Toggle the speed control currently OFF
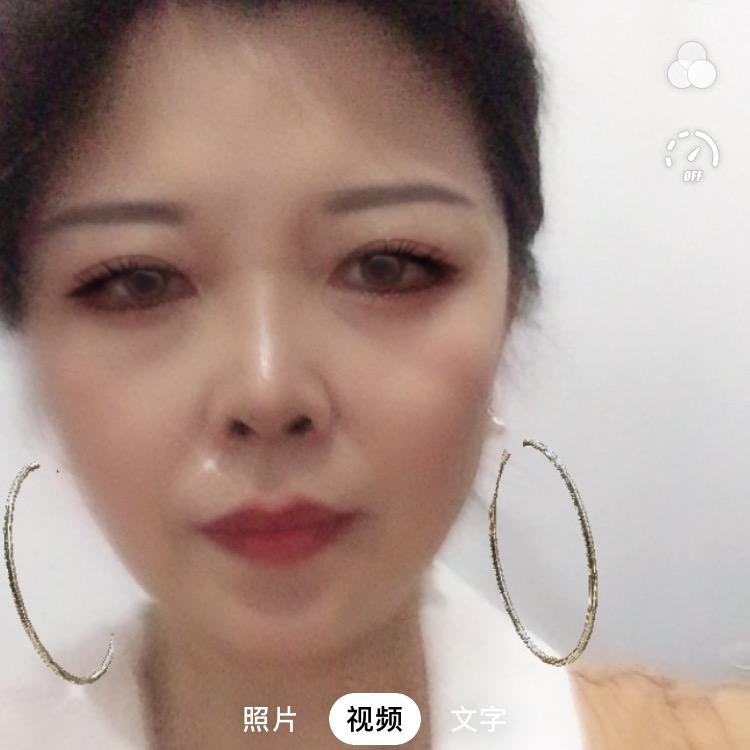Screen dimensions: 750x750 pyautogui.click(x=692, y=156)
